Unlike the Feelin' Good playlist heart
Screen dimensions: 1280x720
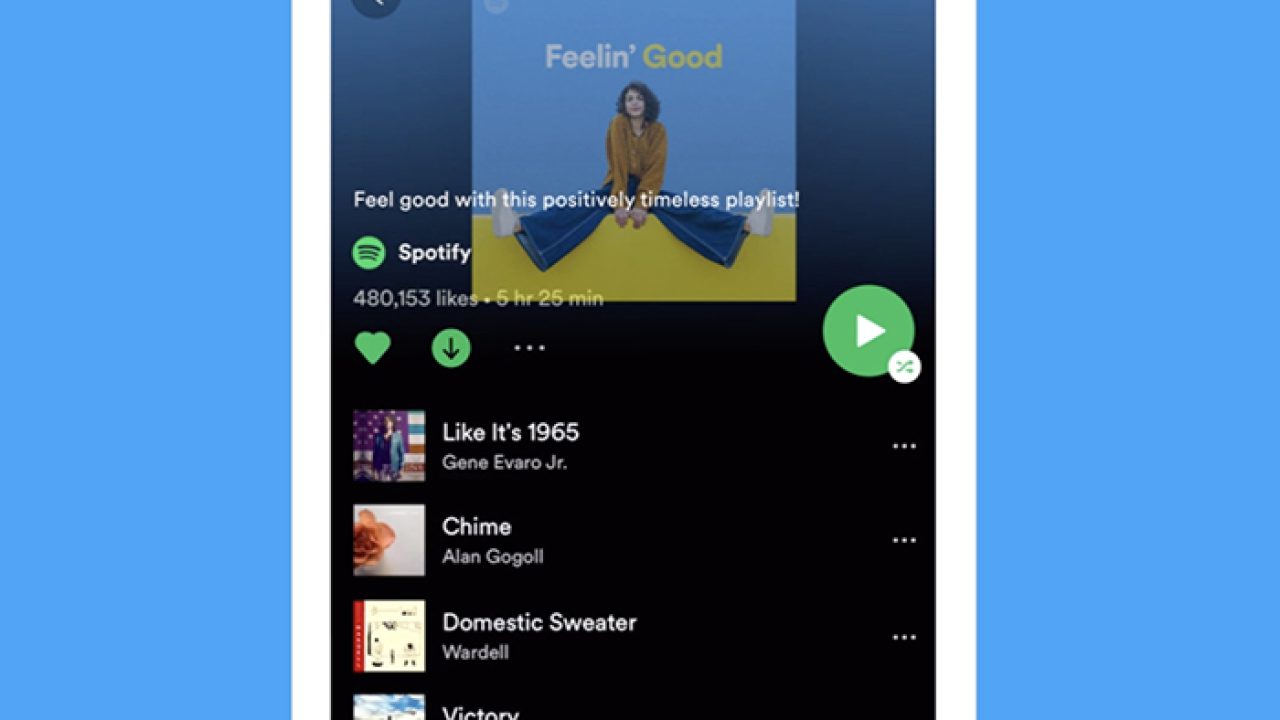373,348
